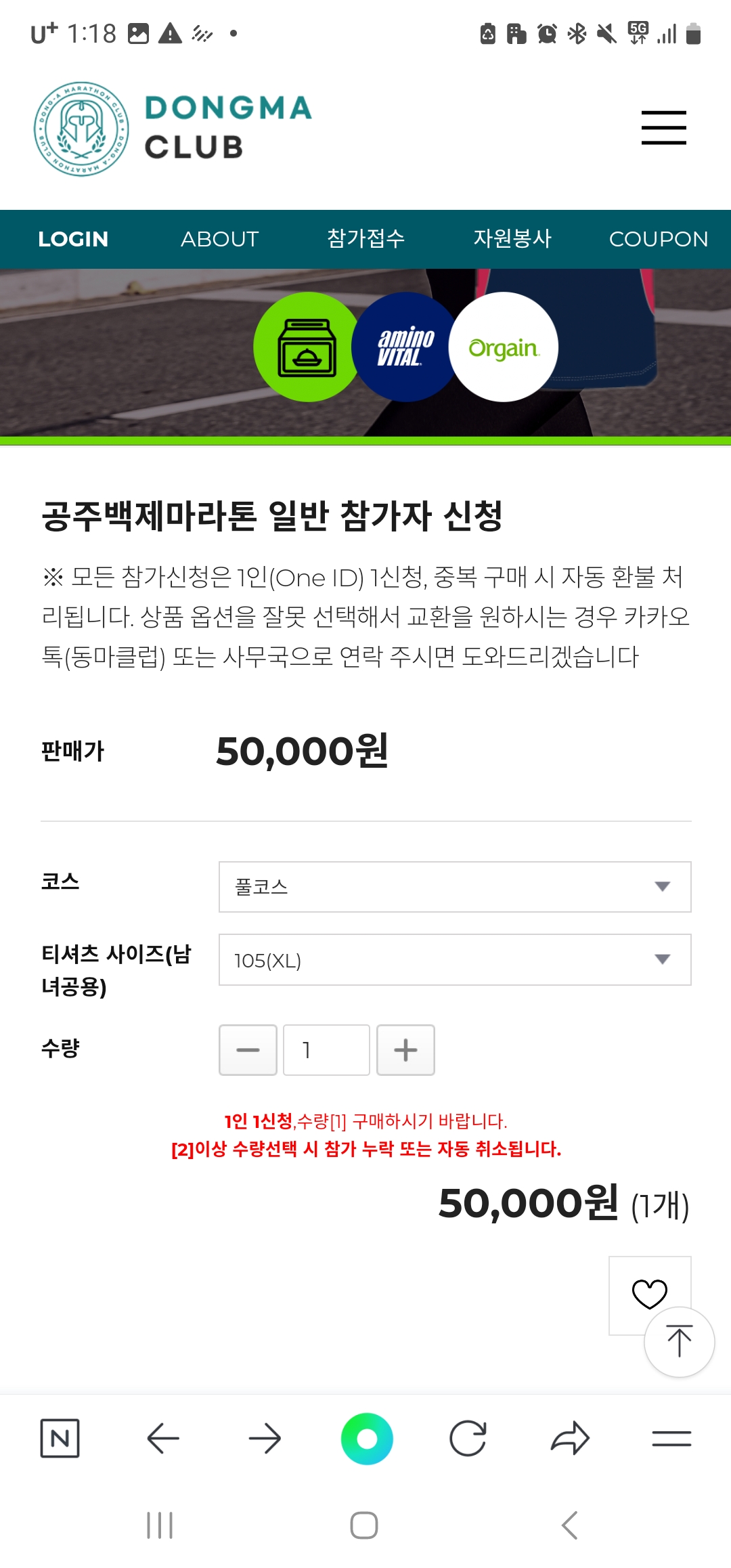This screenshot has height=1568, width=731.
Task: Expand the 티셔츠 사이즈 dropdown
Action: coord(455,959)
